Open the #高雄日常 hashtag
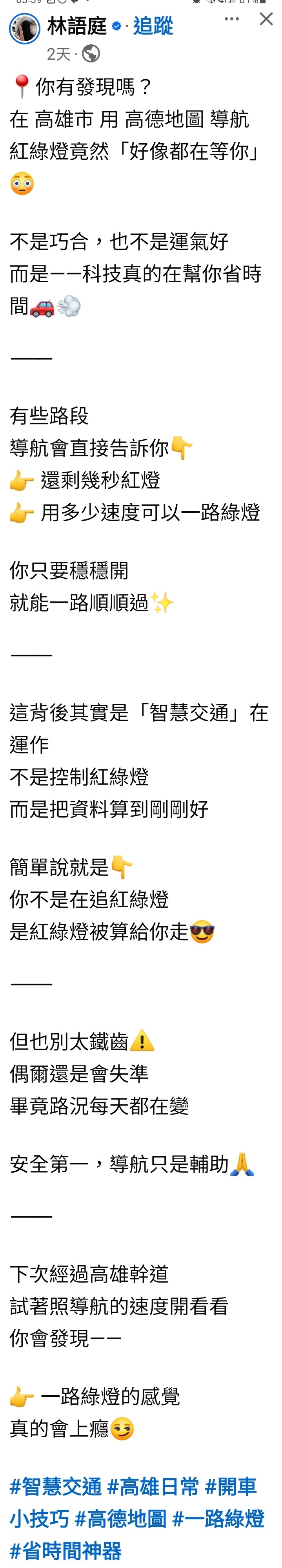This screenshot has height=1568, width=282. coord(153,1486)
